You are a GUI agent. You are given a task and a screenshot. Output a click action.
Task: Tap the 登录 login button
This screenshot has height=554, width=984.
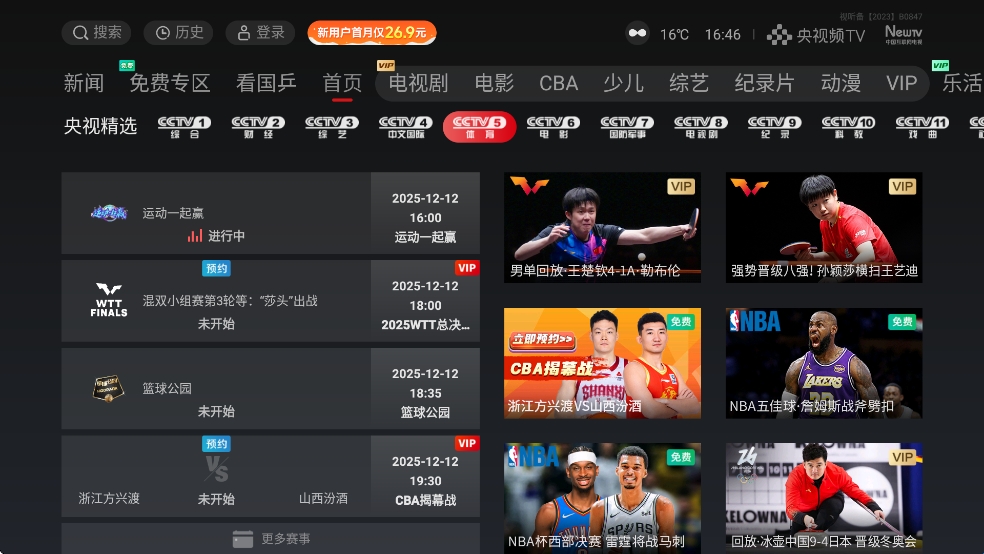click(259, 33)
